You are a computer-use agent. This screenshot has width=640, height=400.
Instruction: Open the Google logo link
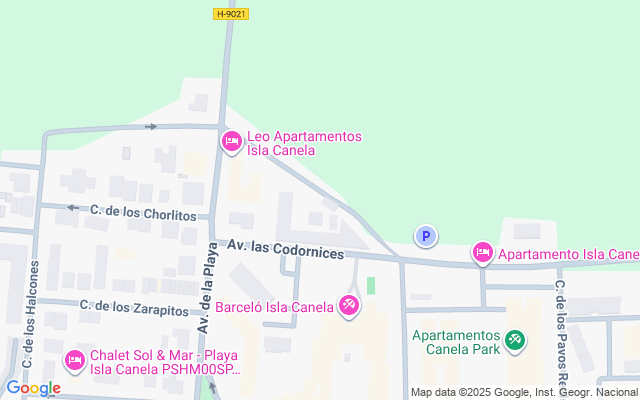coord(33,388)
